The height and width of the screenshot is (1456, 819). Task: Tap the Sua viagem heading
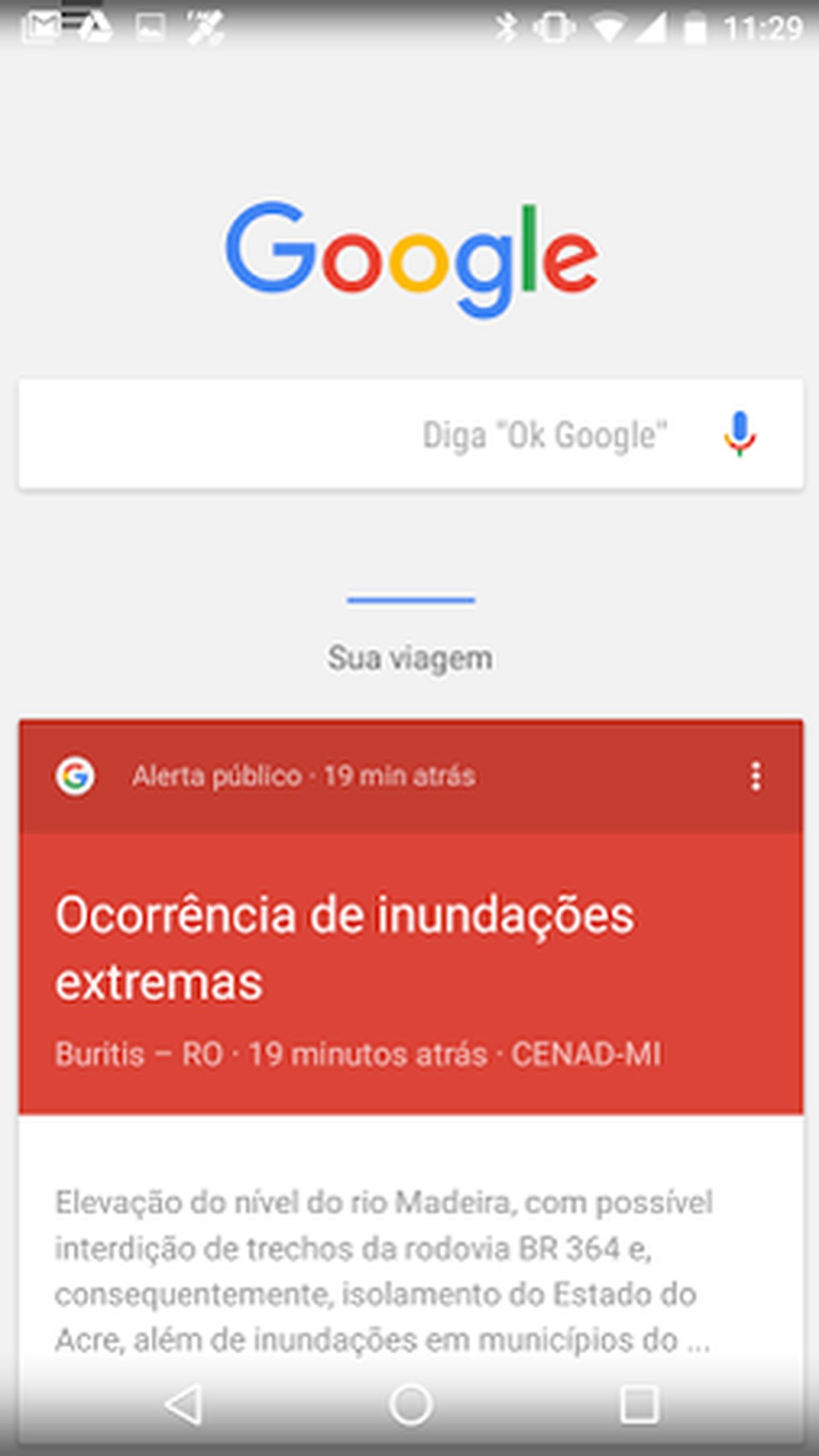click(x=409, y=657)
